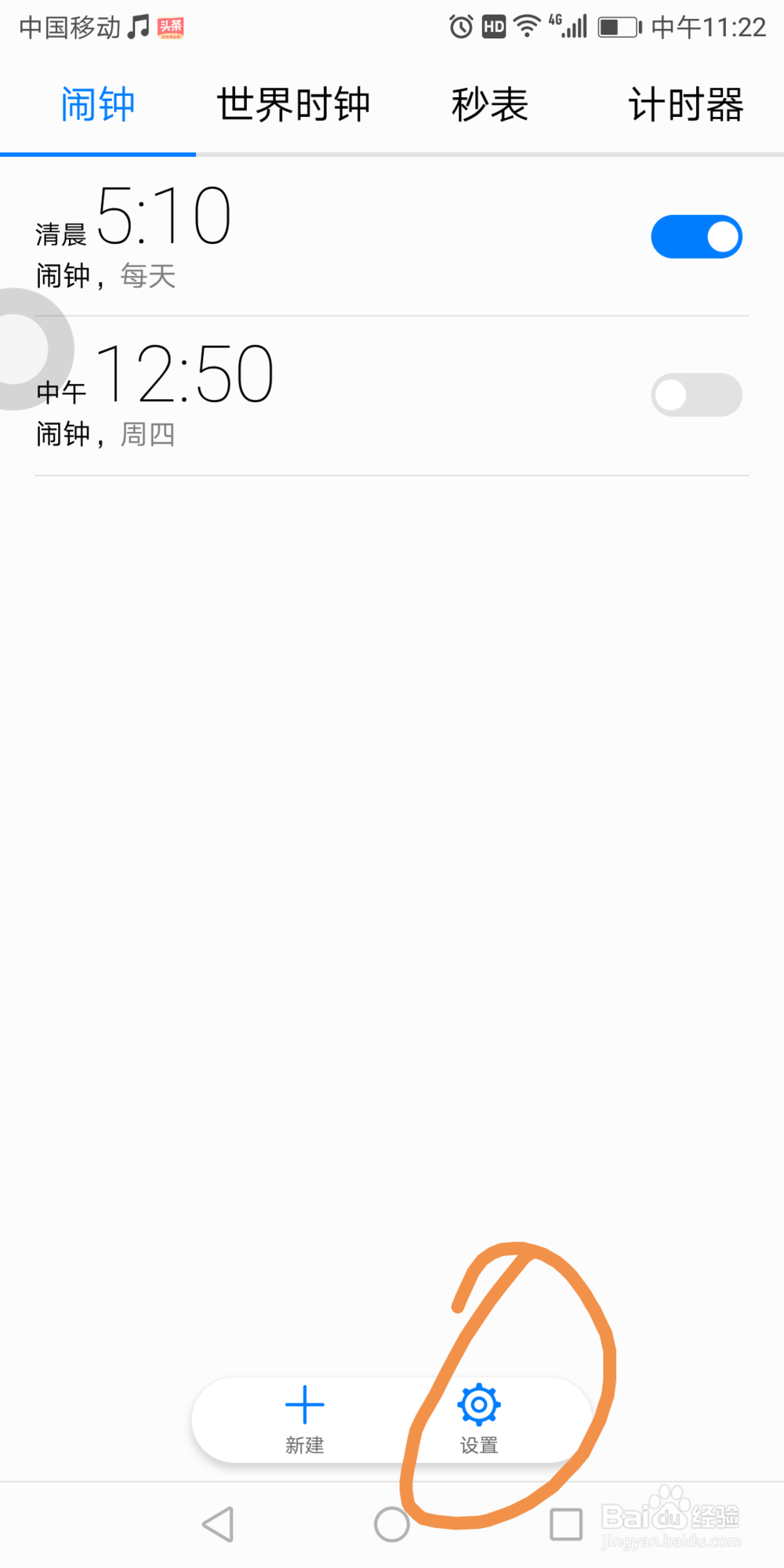Open recent apps via square navigation icon

(566, 1523)
